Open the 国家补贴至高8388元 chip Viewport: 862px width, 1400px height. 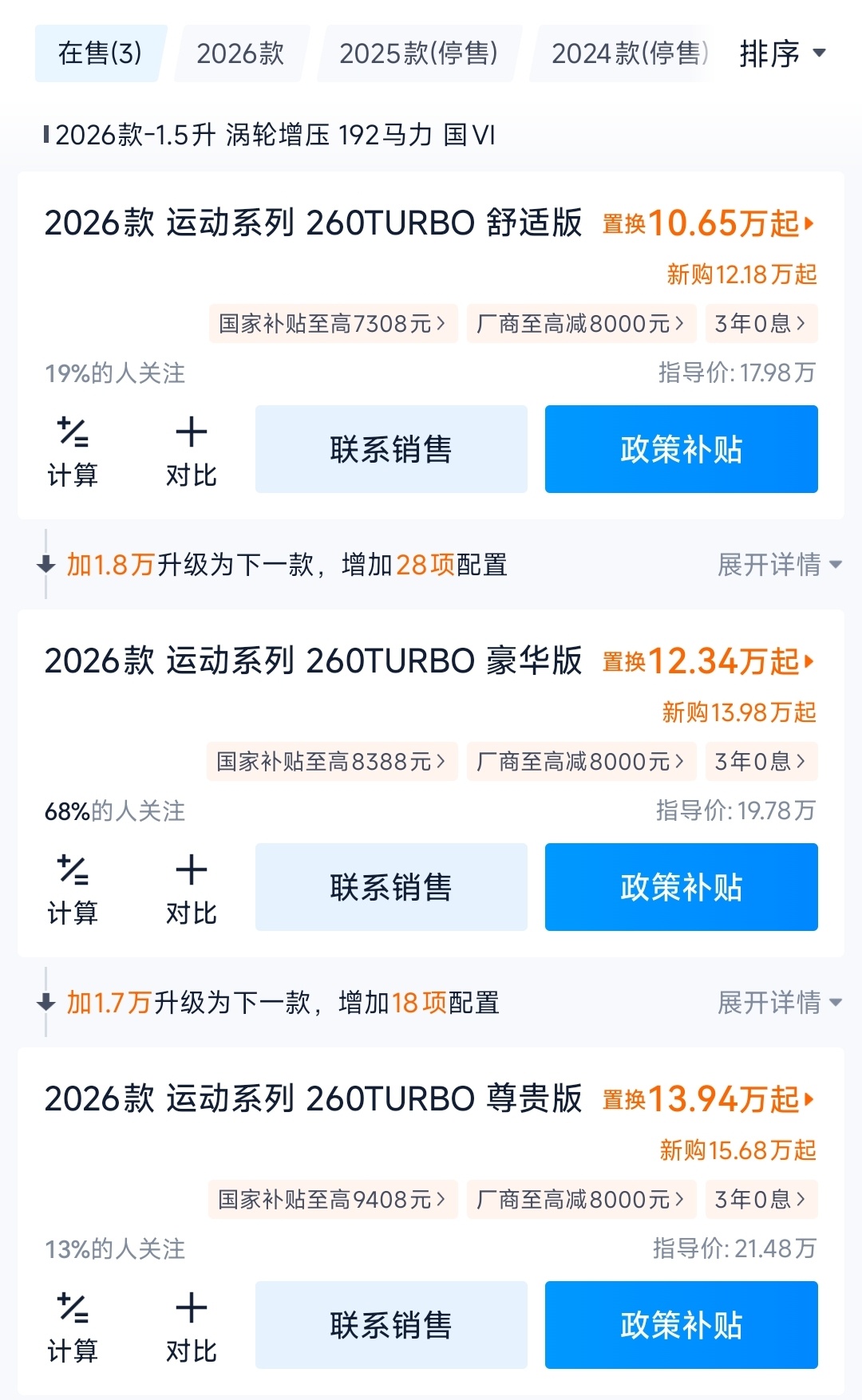pos(332,762)
